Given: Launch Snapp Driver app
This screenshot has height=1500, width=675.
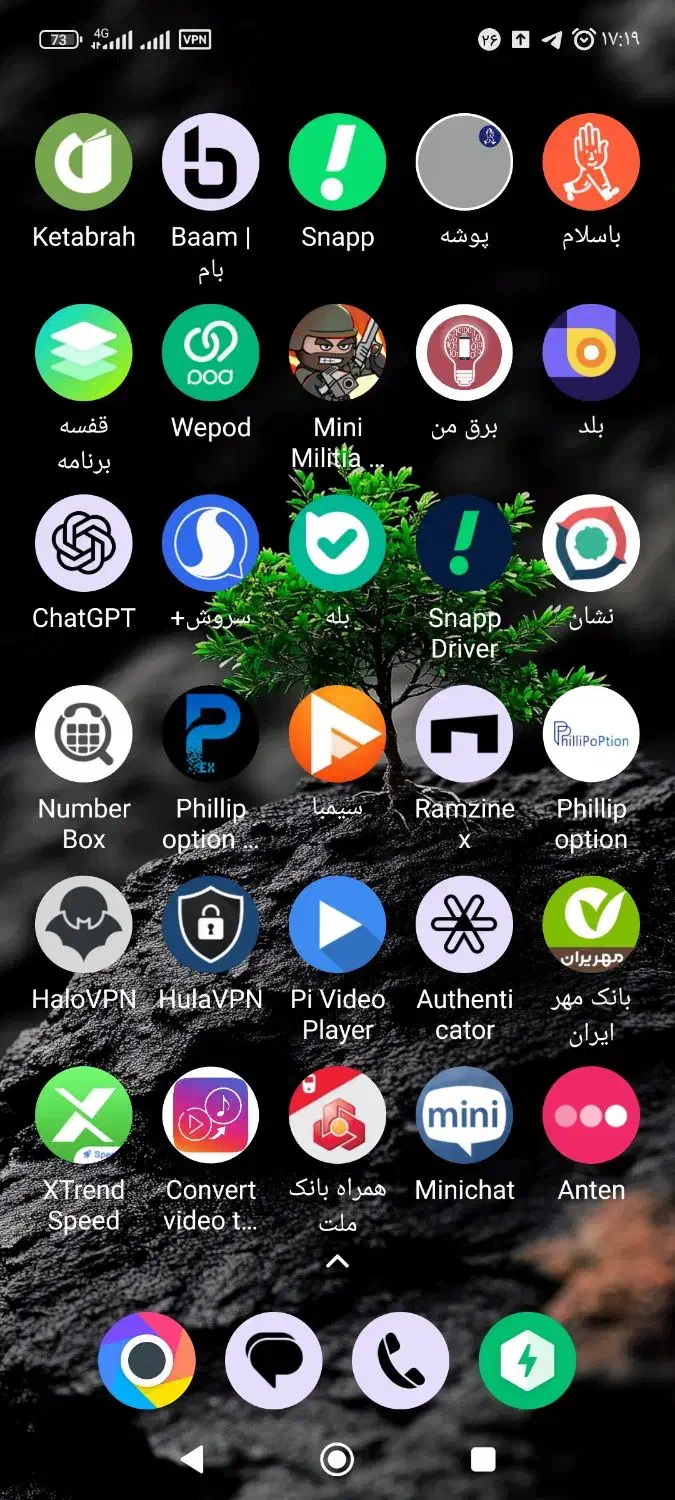Looking at the screenshot, I should point(465,543).
